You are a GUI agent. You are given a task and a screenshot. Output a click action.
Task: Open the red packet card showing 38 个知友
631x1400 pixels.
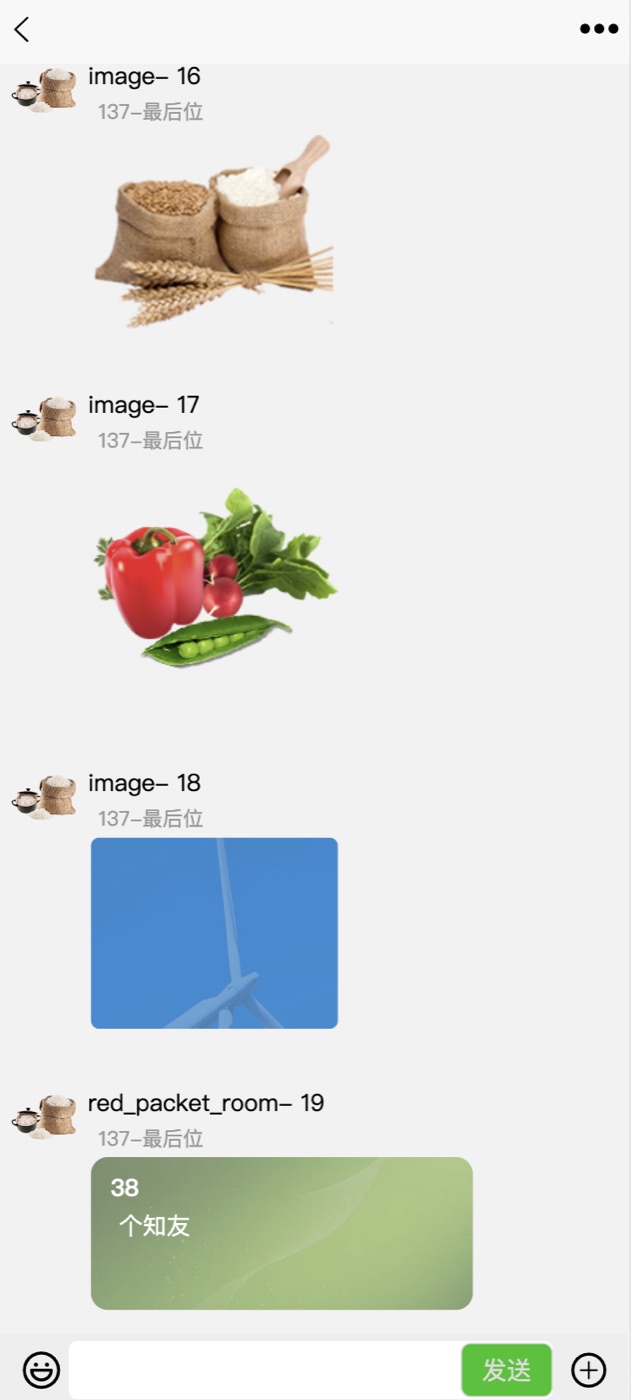pos(281,1233)
